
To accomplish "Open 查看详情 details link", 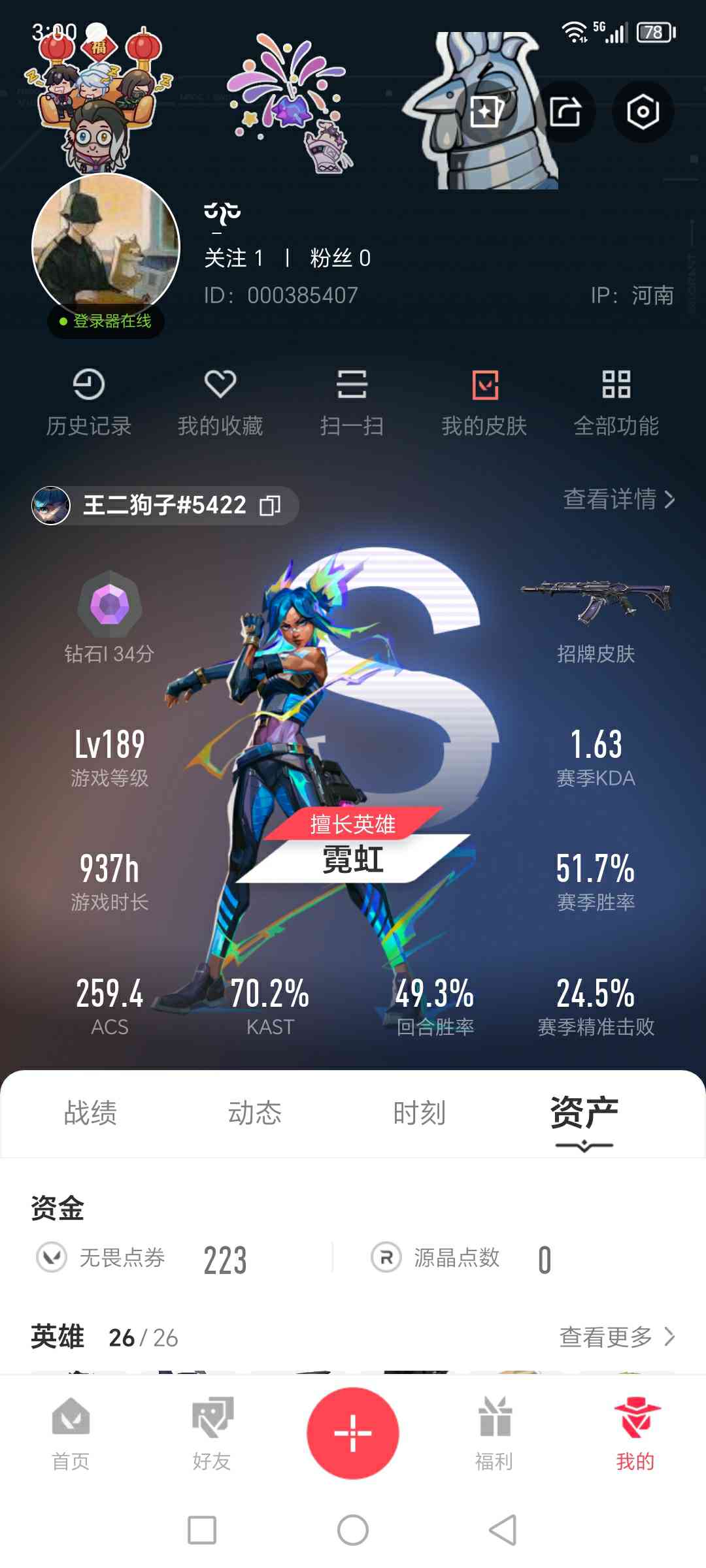I will click(619, 499).
